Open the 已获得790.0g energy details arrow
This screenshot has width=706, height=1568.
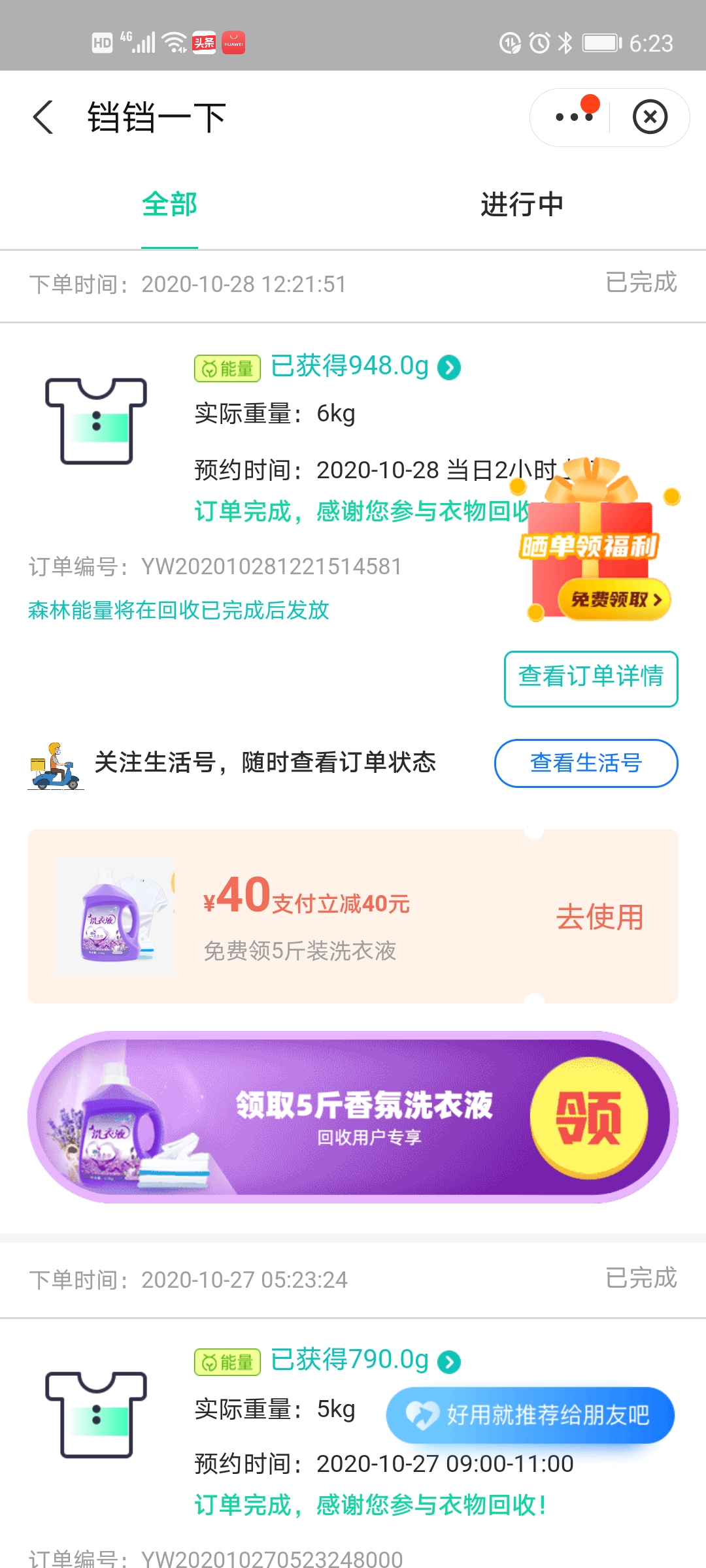click(x=449, y=1362)
